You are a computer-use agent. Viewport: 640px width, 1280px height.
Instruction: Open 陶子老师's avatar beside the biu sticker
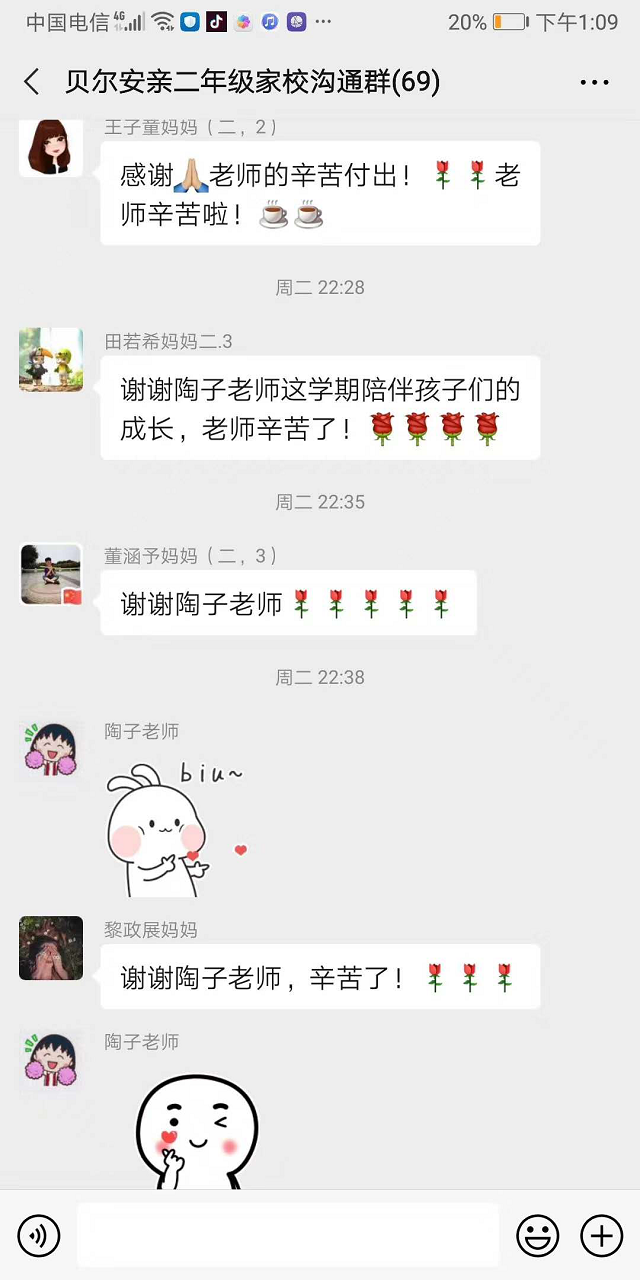pyautogui.click(x=51, y=750)
